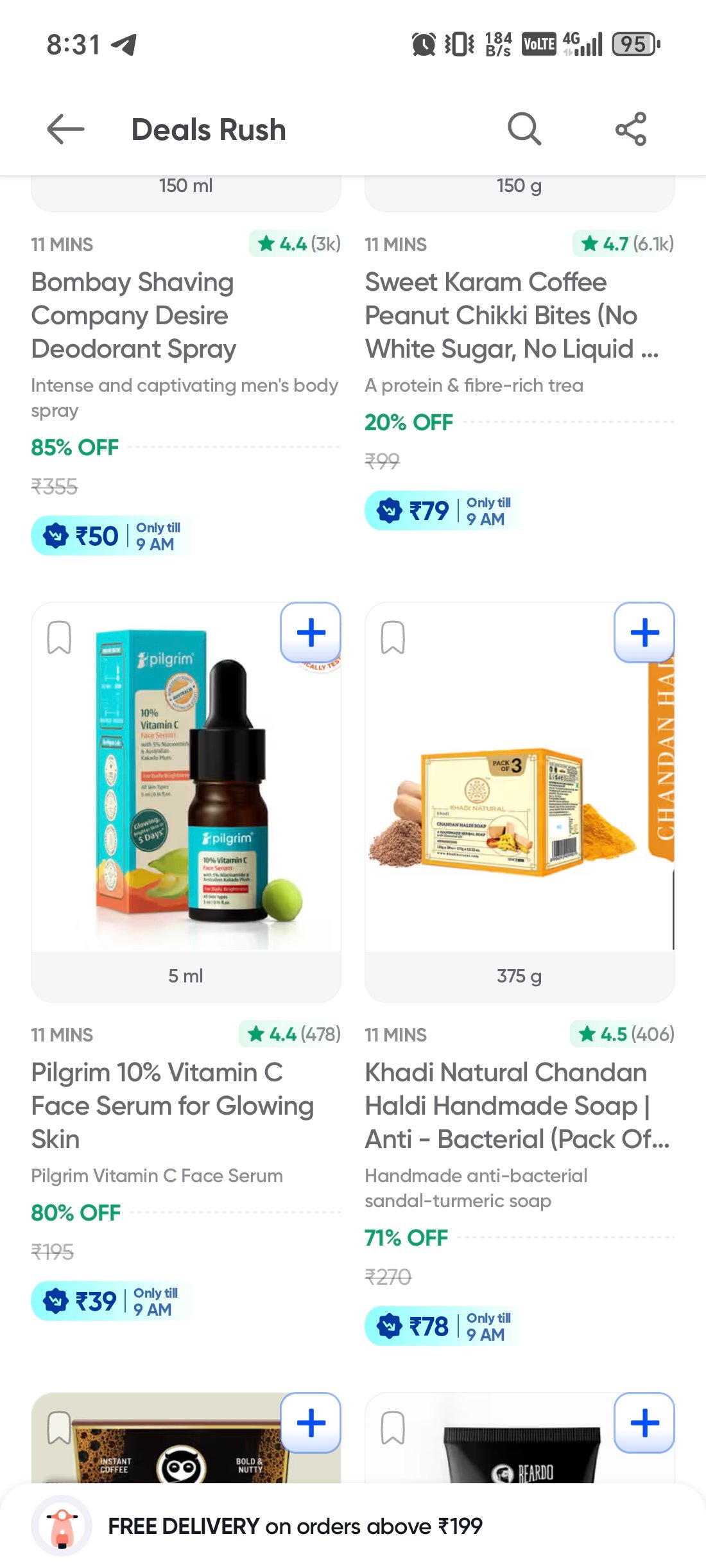Add the instant coffee product to cart

[x=311, y=1423]
